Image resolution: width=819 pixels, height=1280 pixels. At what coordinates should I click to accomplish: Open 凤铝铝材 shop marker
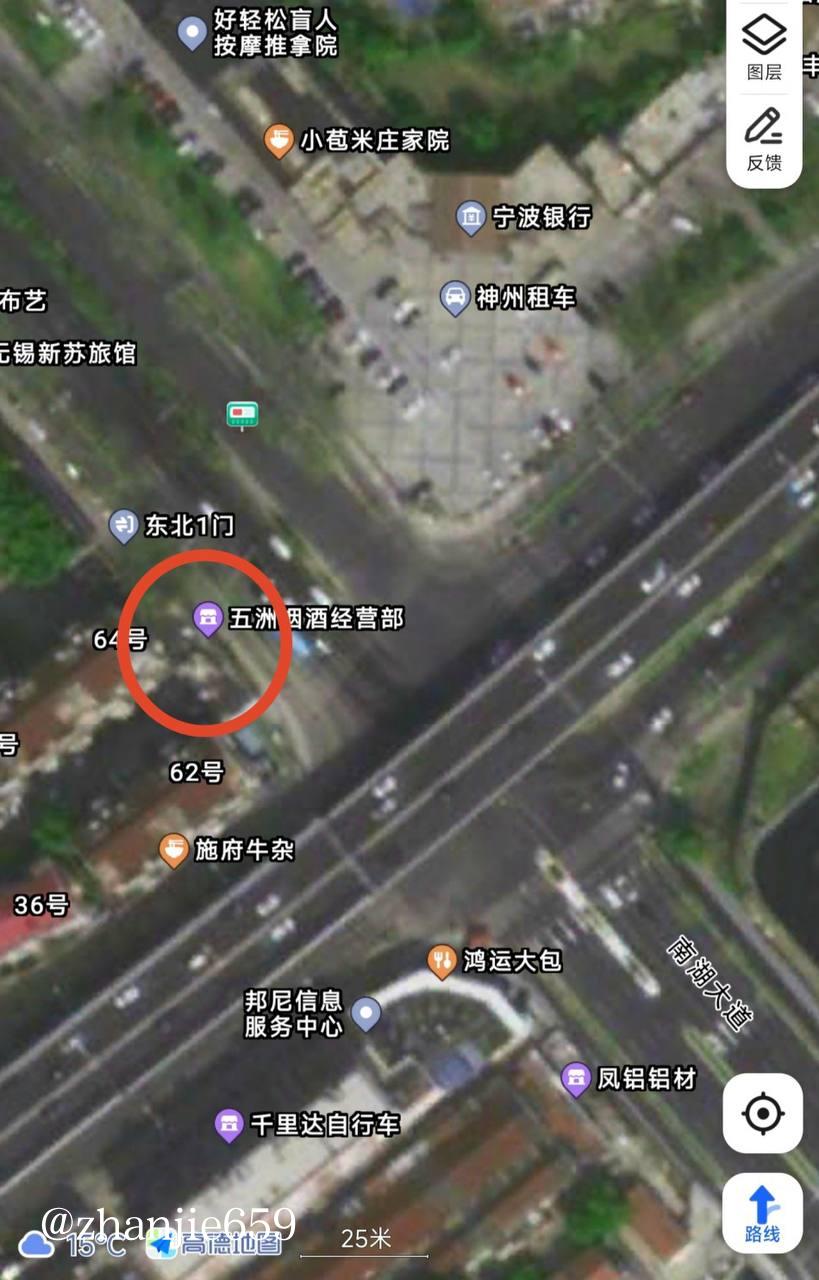(x=575, y=1078)
